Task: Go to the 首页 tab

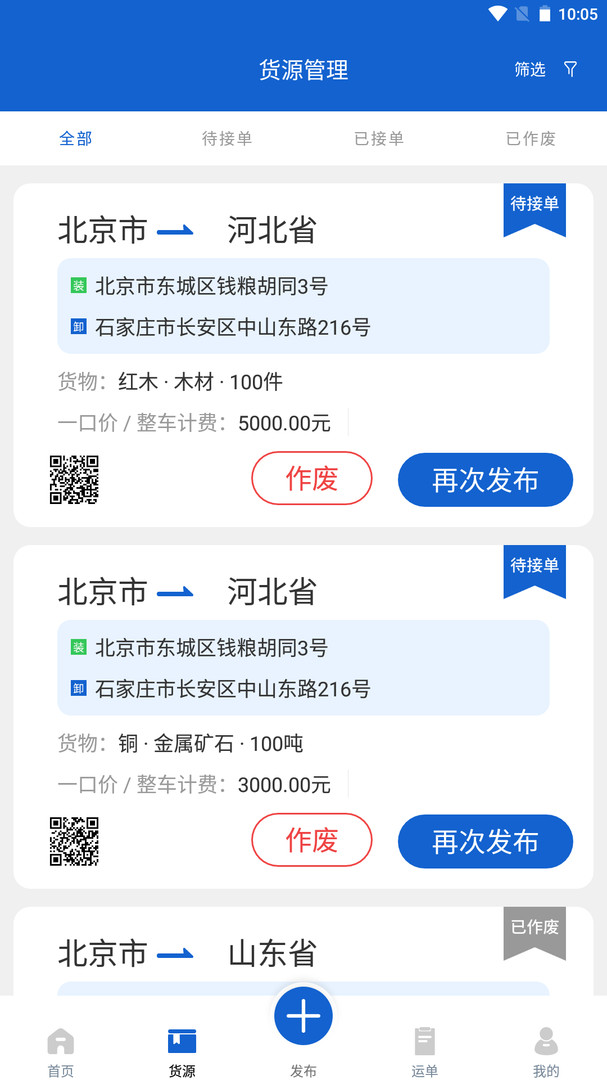Action: pyautogui.click(x=61, y=1051)
